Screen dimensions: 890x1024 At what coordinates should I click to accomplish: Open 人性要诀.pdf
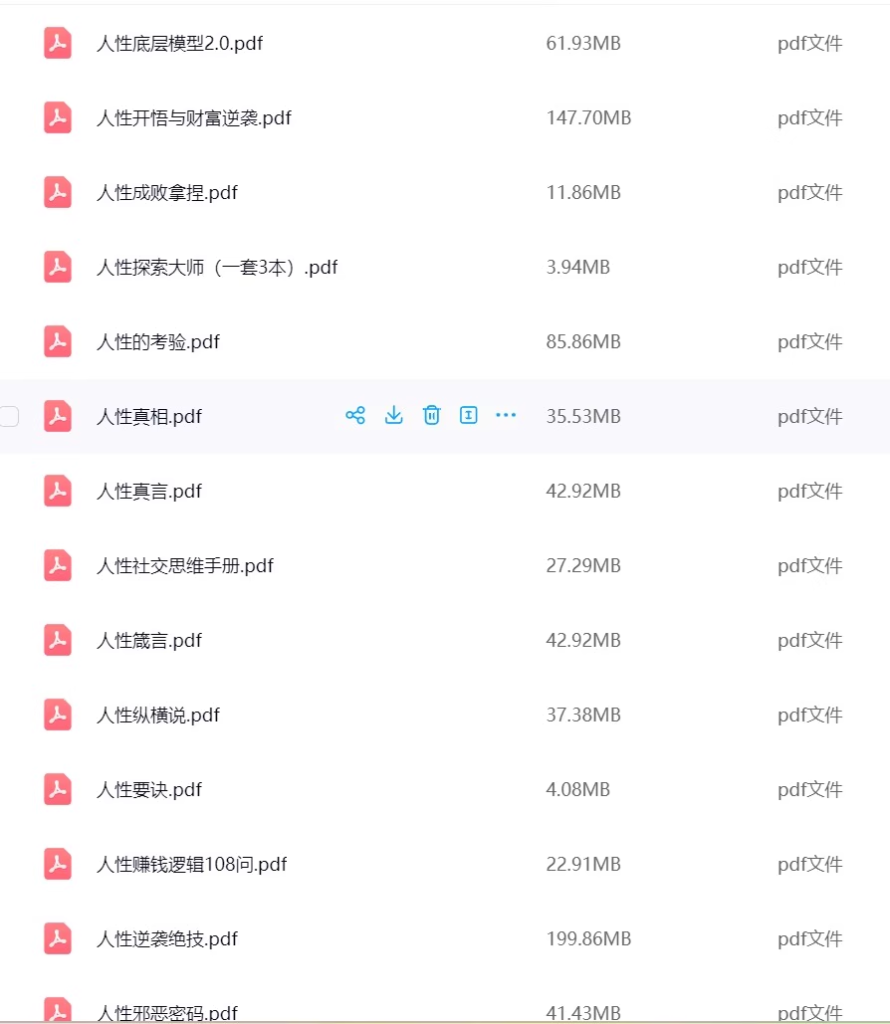pyautogui.click(x=148, y=790)
